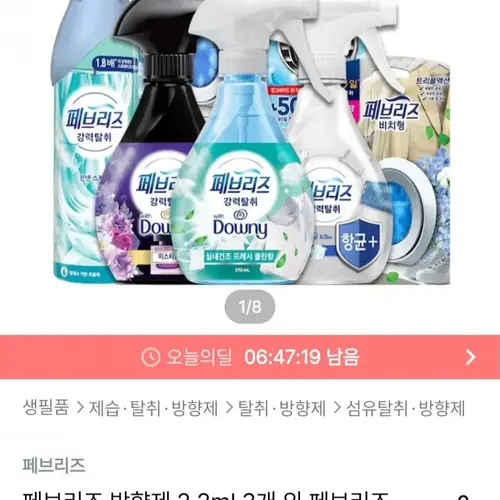Screen dimensions: 500x500
Task: Open 섬유탈취·방향제 breadcrumb category
Action: coord(405,408)
